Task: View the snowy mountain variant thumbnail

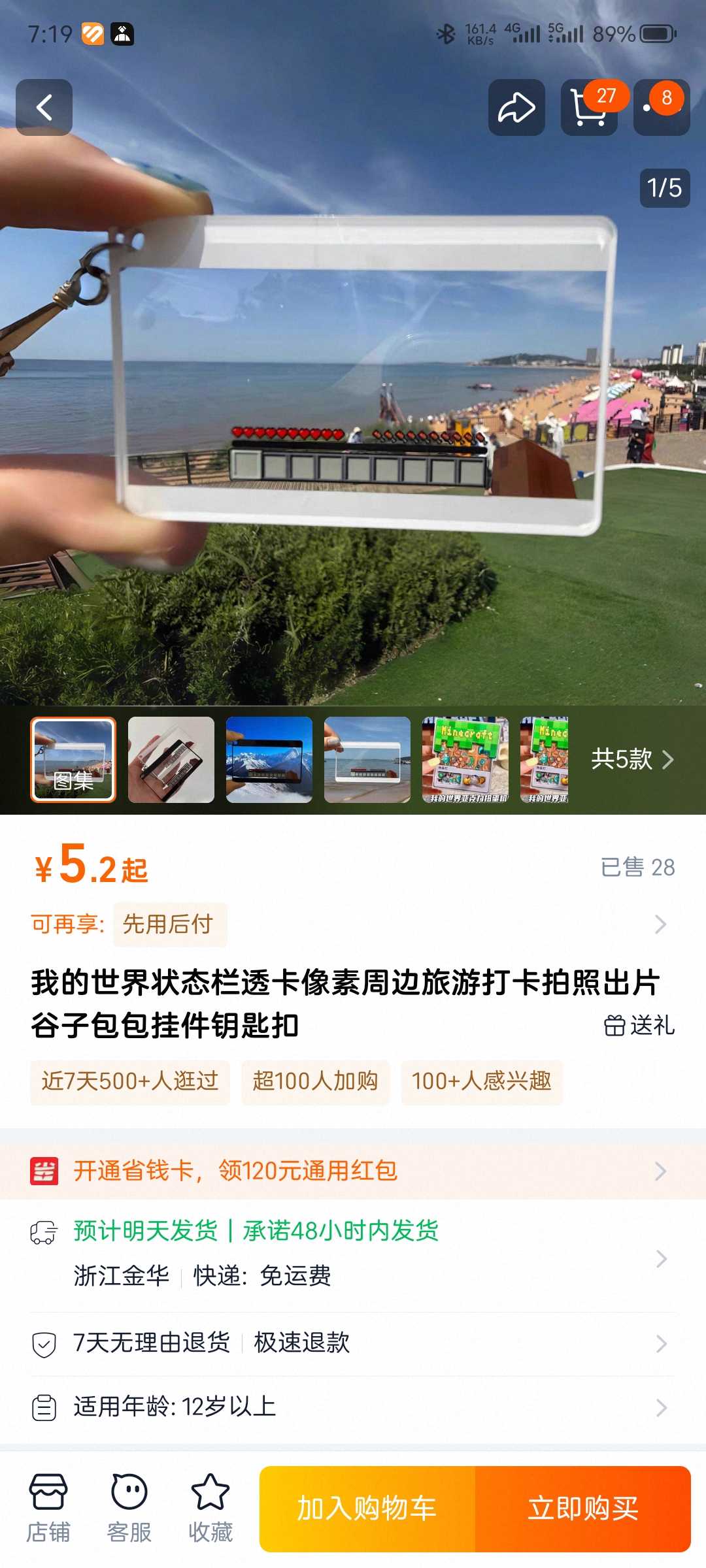Action: (269, 759)
